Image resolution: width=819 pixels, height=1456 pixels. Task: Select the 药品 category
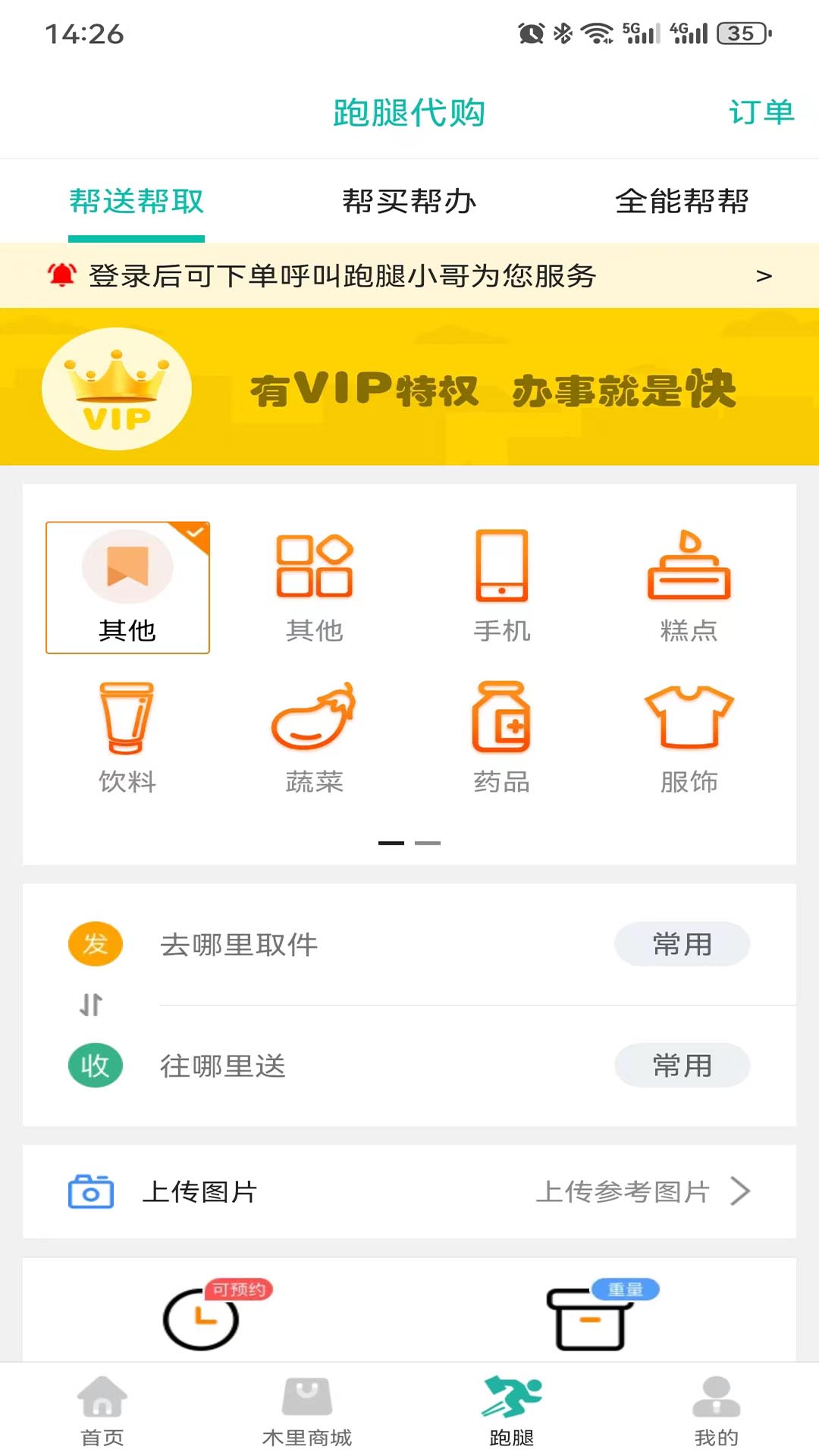[x=501, y=737]
